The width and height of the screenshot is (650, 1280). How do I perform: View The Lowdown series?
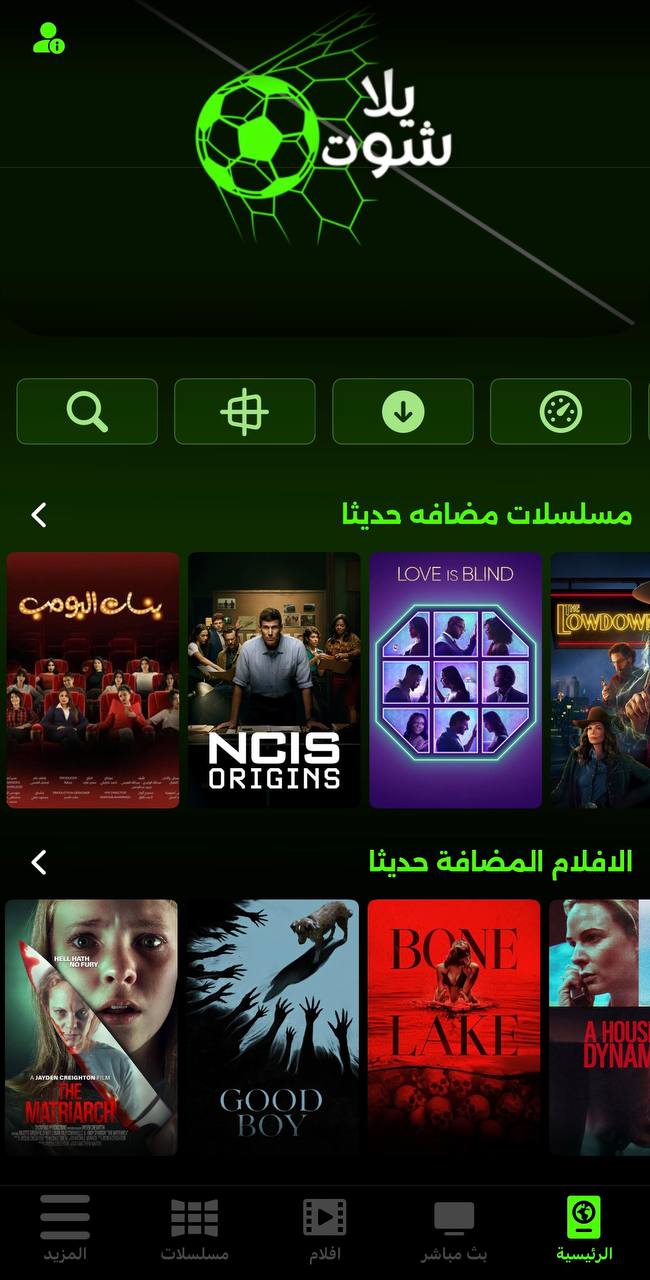(x=600, y=680)
